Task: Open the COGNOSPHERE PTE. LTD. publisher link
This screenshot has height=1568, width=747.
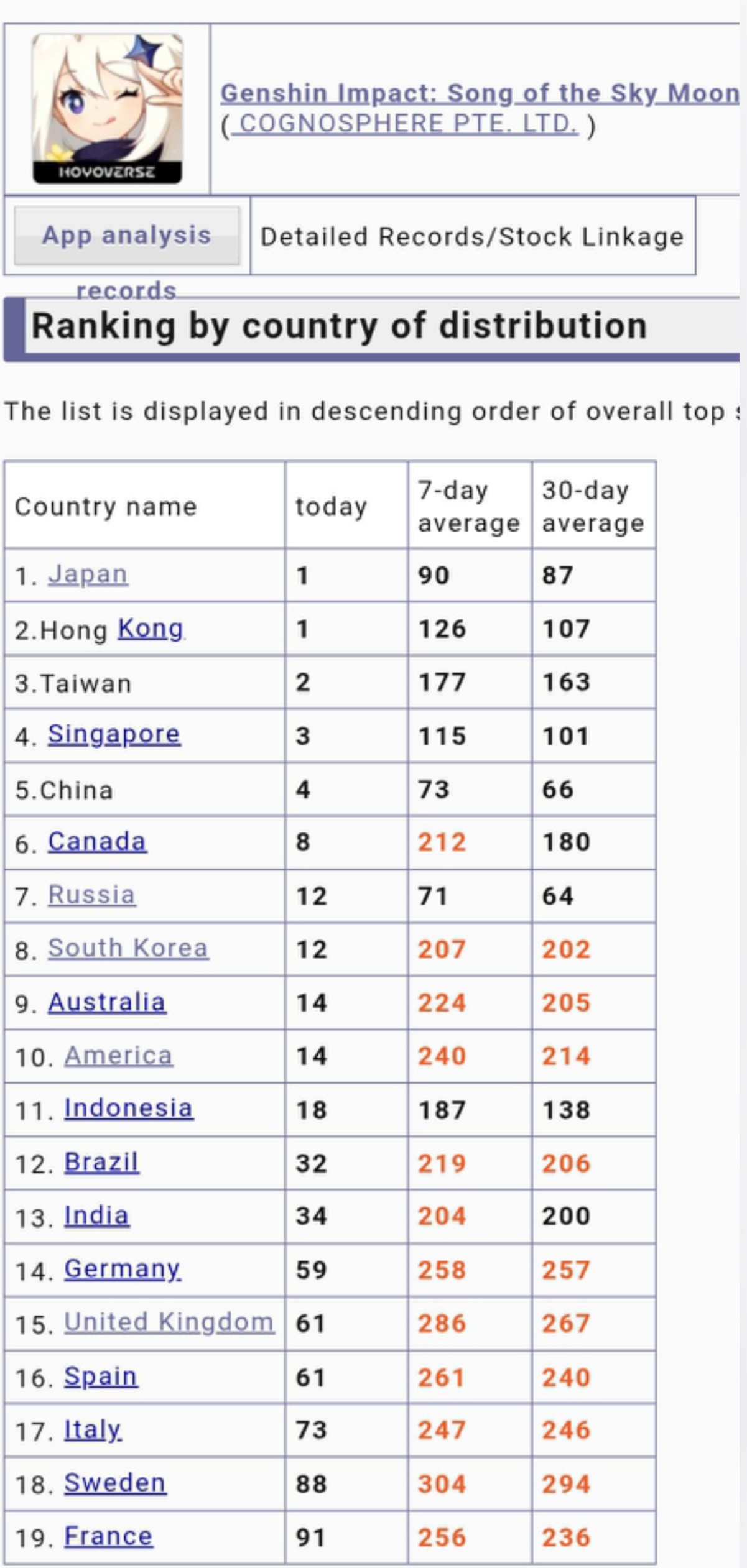Action: [x=409, y=123]
